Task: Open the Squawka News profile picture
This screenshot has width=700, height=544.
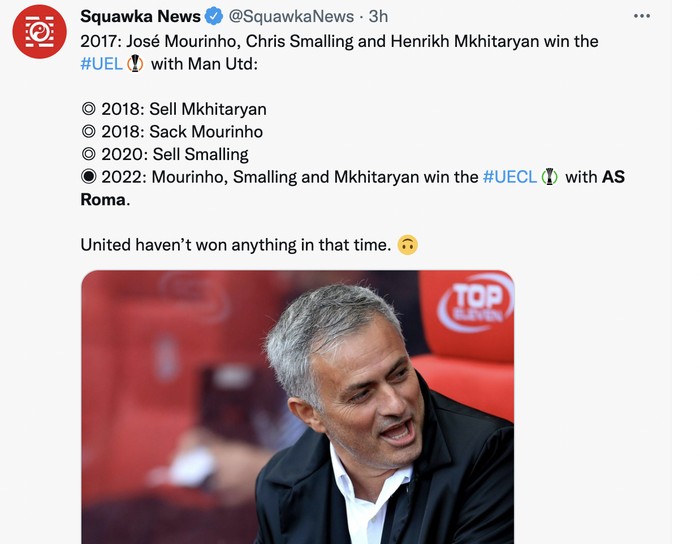Action: 40,32
